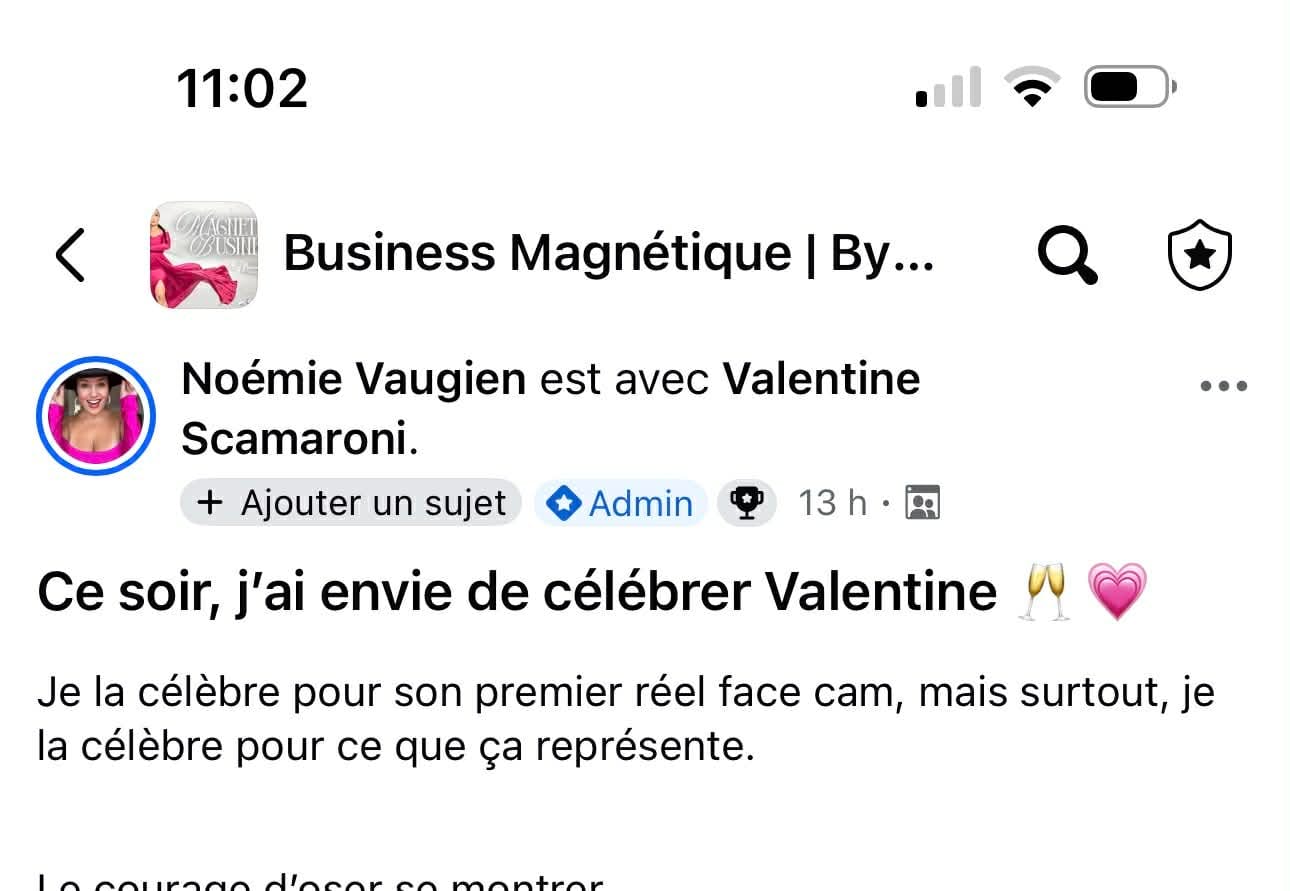1290x891 pixels.
Task: Open the Business Magnétique group page
Action: 608,254
